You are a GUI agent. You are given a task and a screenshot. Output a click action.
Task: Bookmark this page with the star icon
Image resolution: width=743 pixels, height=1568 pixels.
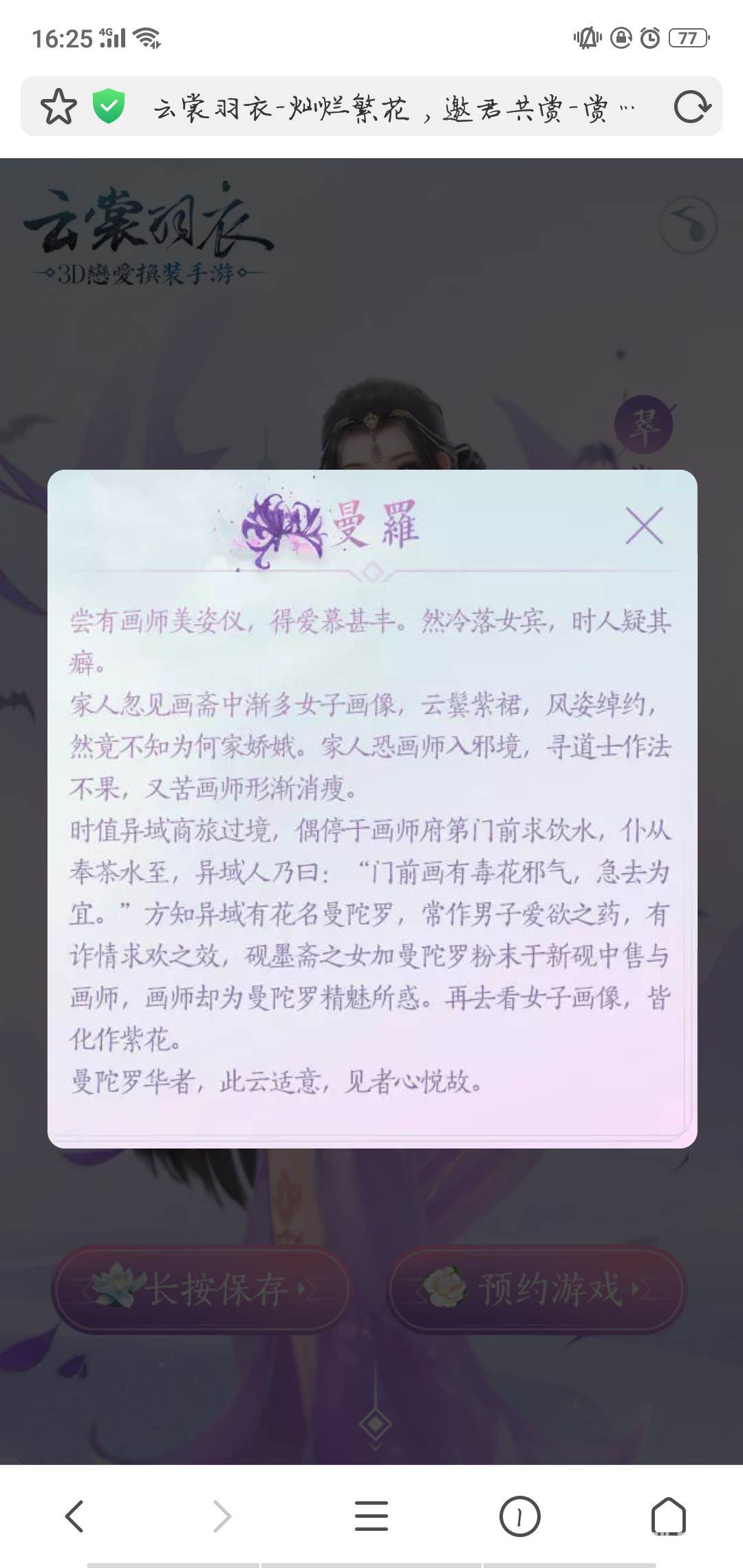click(58, 107)
